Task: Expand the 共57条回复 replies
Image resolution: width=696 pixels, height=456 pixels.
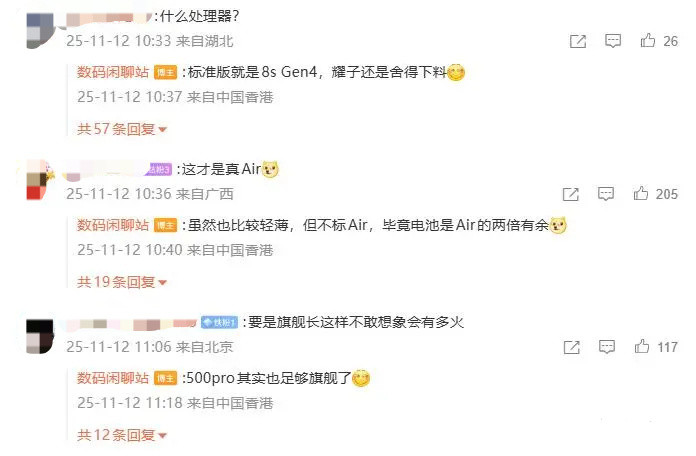Action: click(122, 129)
